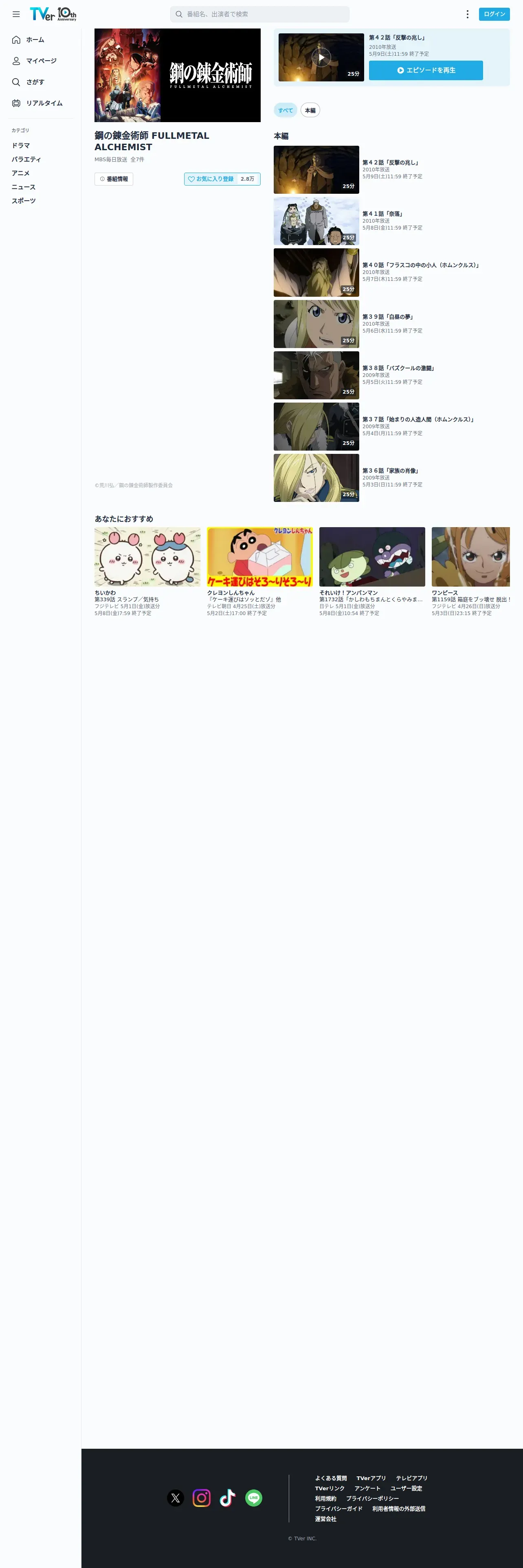Switch to the 本編 filter chip
Viewport: 523px width, 1568px height.
310,110
